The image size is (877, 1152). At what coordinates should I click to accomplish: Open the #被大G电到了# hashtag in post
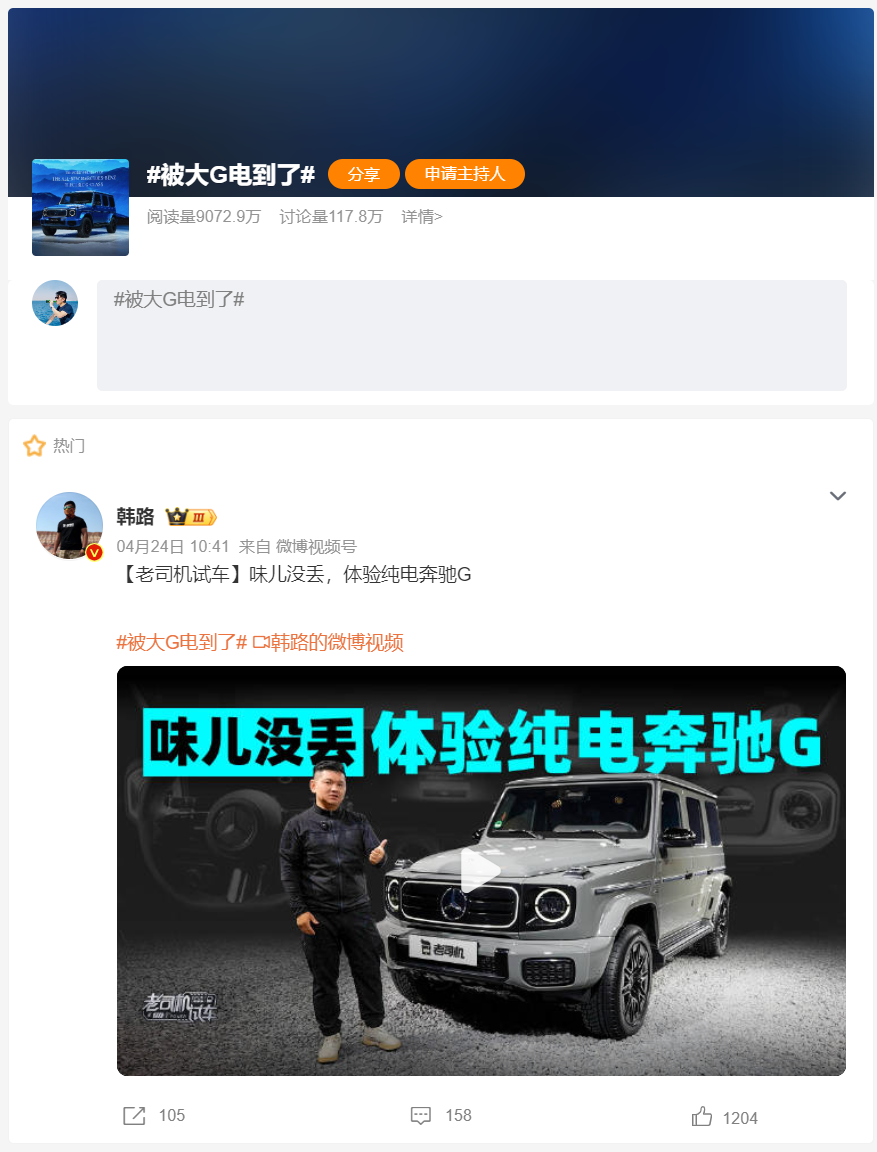(181, 642)
